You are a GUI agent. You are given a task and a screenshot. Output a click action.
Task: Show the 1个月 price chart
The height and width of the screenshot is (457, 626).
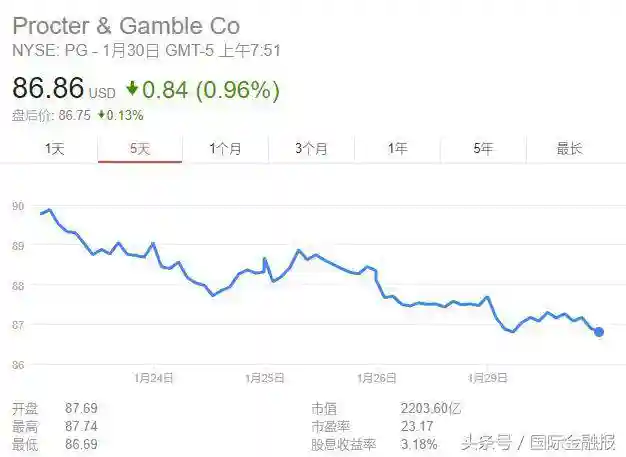(x=225, y=148)
